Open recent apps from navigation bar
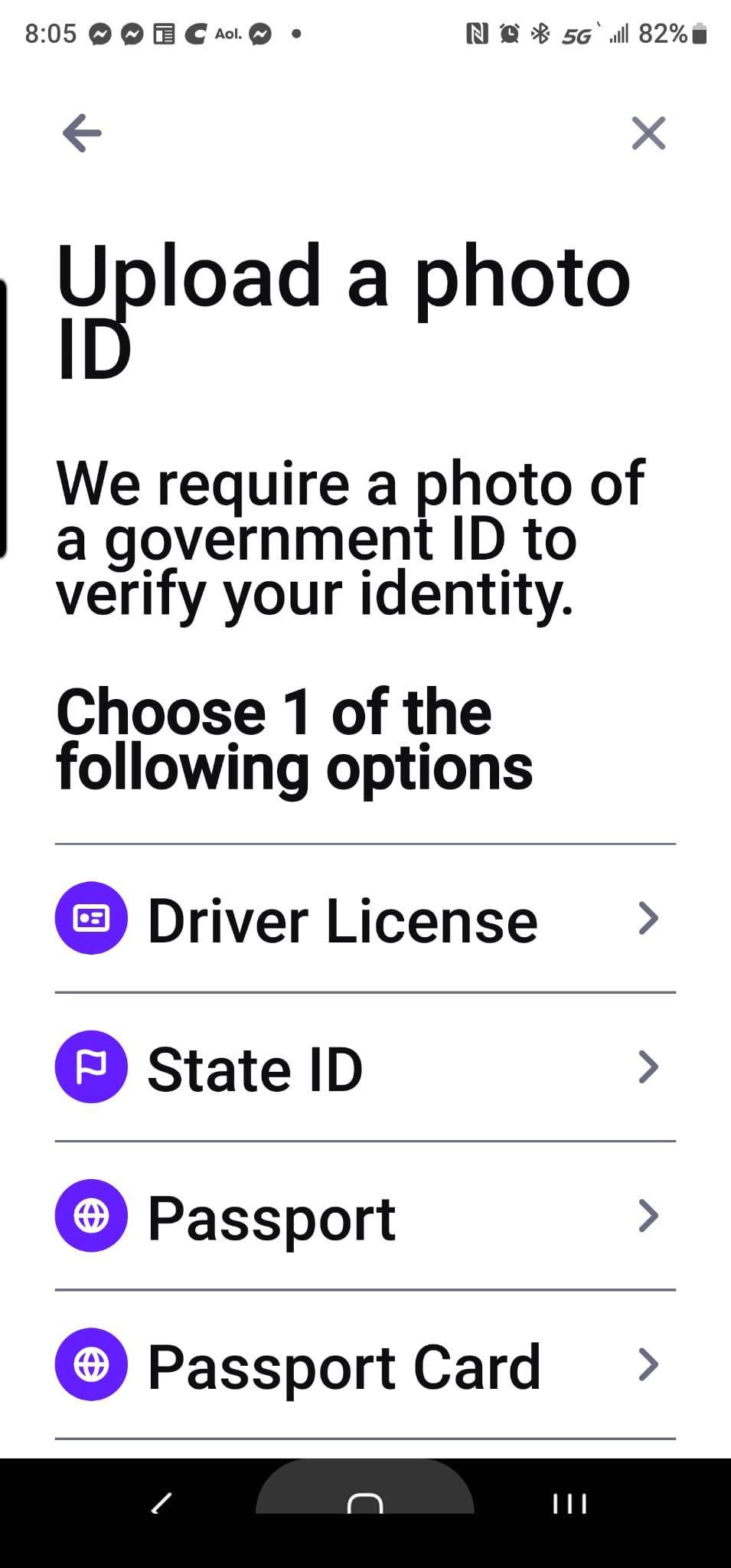Viewport: 731px width, 1568px height. coord(569,1503)
